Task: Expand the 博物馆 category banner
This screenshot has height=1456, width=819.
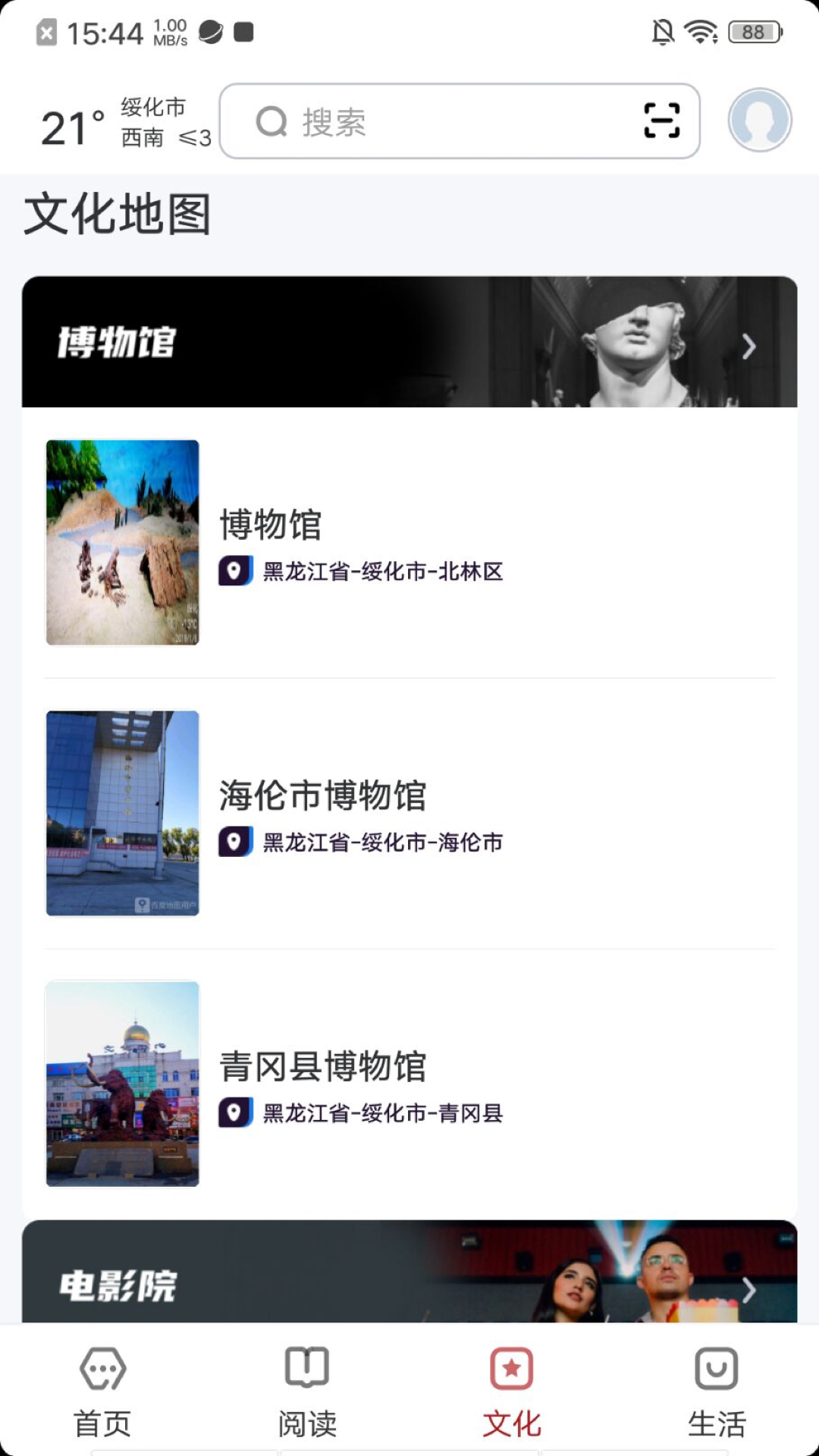Action: [x=409, y=342]
